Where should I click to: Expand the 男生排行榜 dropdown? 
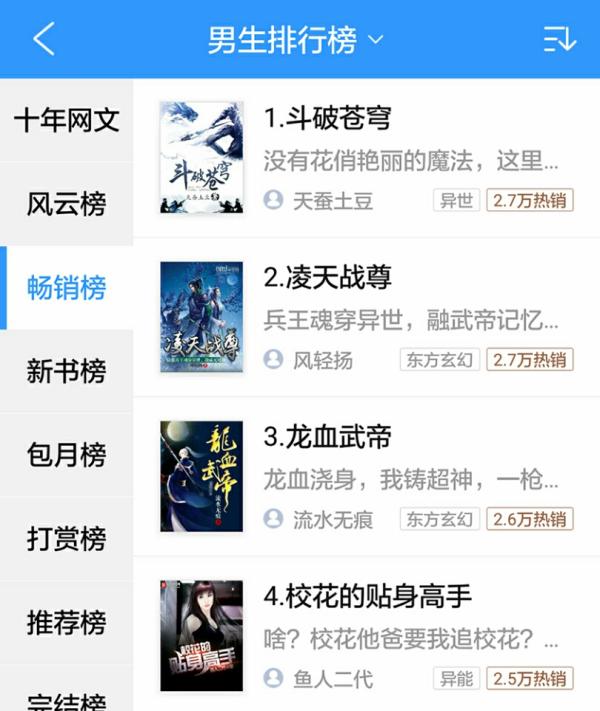click(295, 40)
